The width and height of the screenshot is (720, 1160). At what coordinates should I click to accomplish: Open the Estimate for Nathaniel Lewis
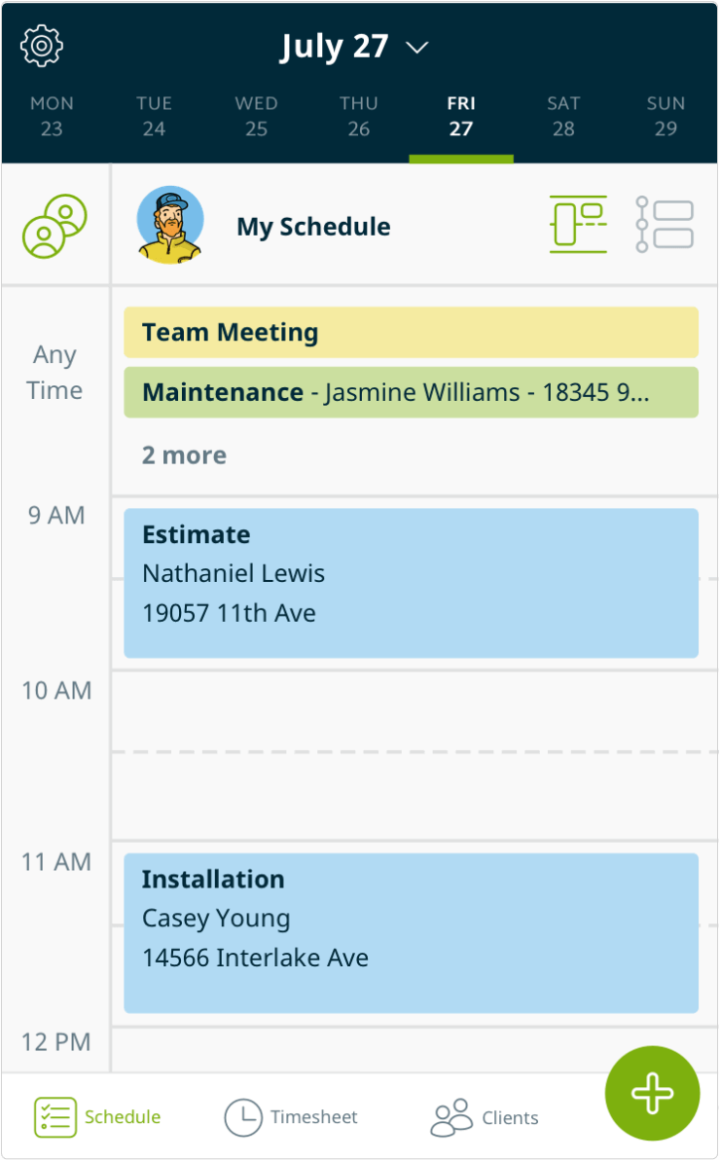pos(410,583)
